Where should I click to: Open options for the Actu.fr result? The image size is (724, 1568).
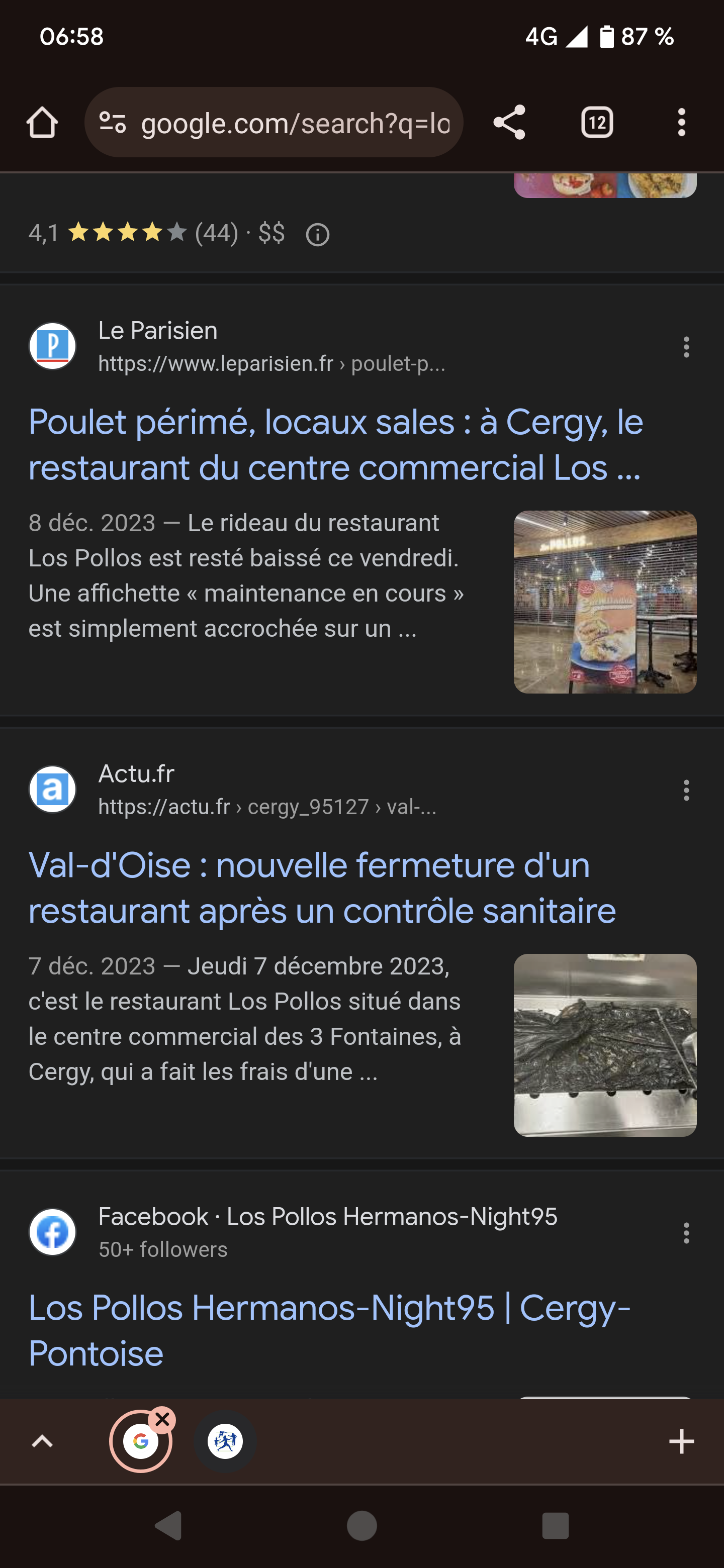tap(686, 790)
